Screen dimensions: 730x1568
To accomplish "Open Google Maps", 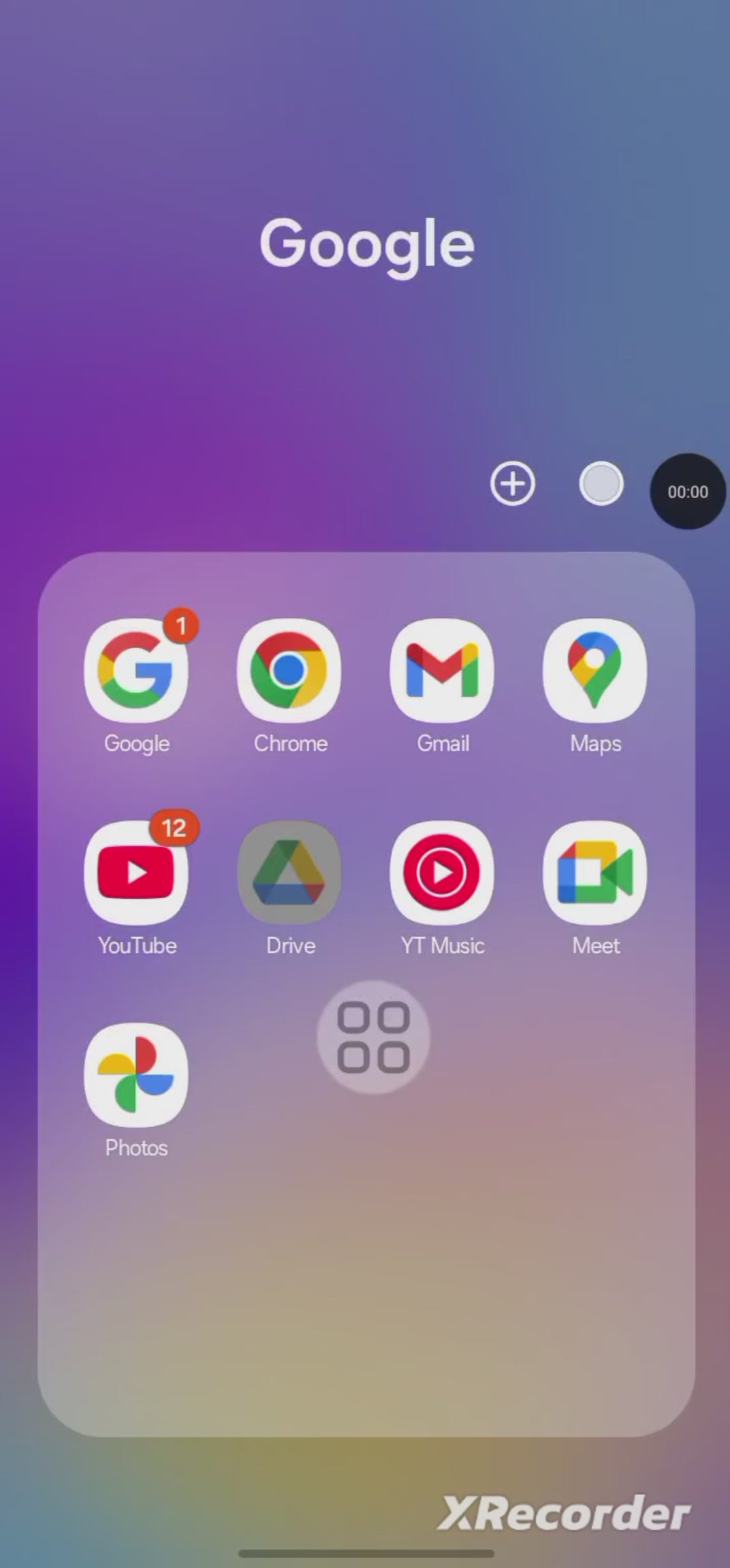I will 595,670.
